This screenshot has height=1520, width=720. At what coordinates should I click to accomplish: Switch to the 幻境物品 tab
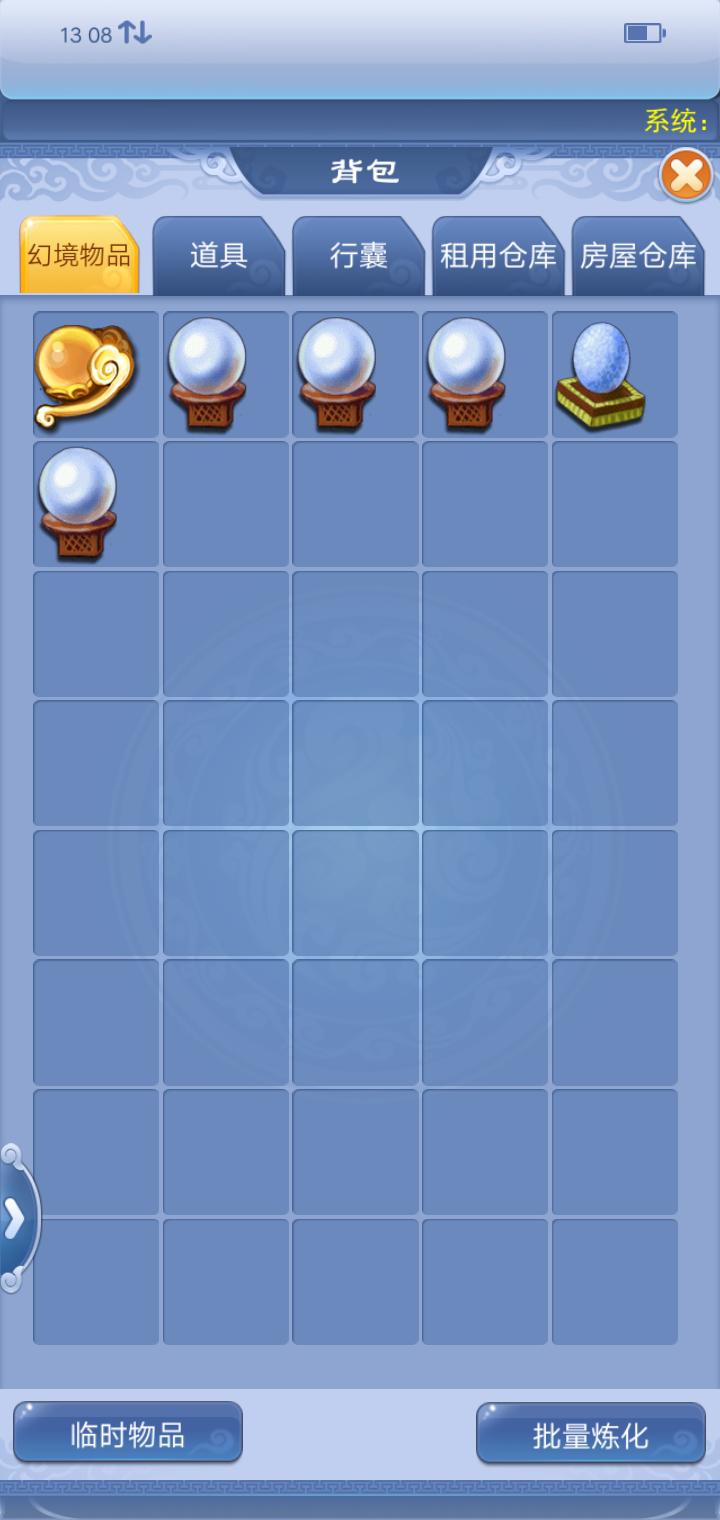click(79, 255)
